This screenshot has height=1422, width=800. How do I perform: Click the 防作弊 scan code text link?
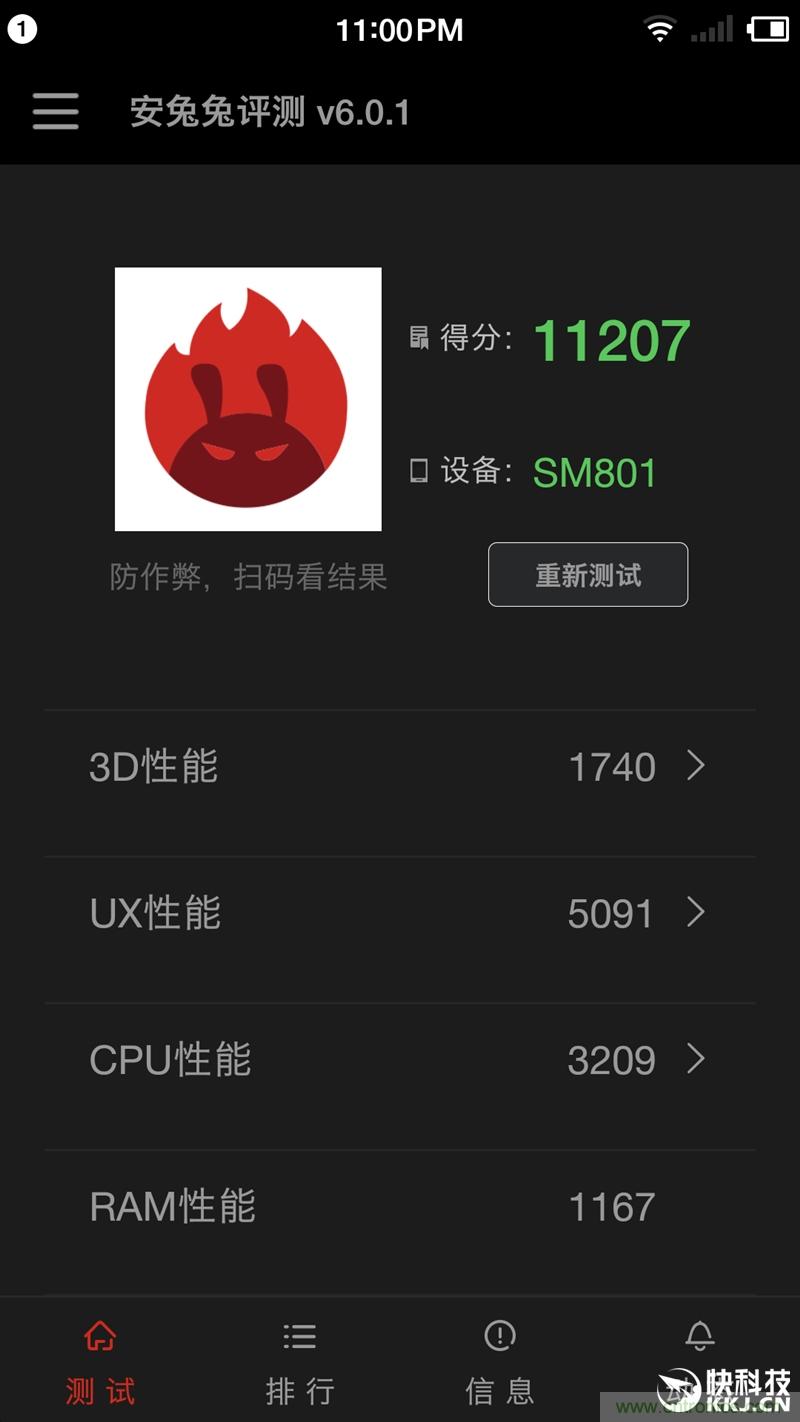pos(247,576)
